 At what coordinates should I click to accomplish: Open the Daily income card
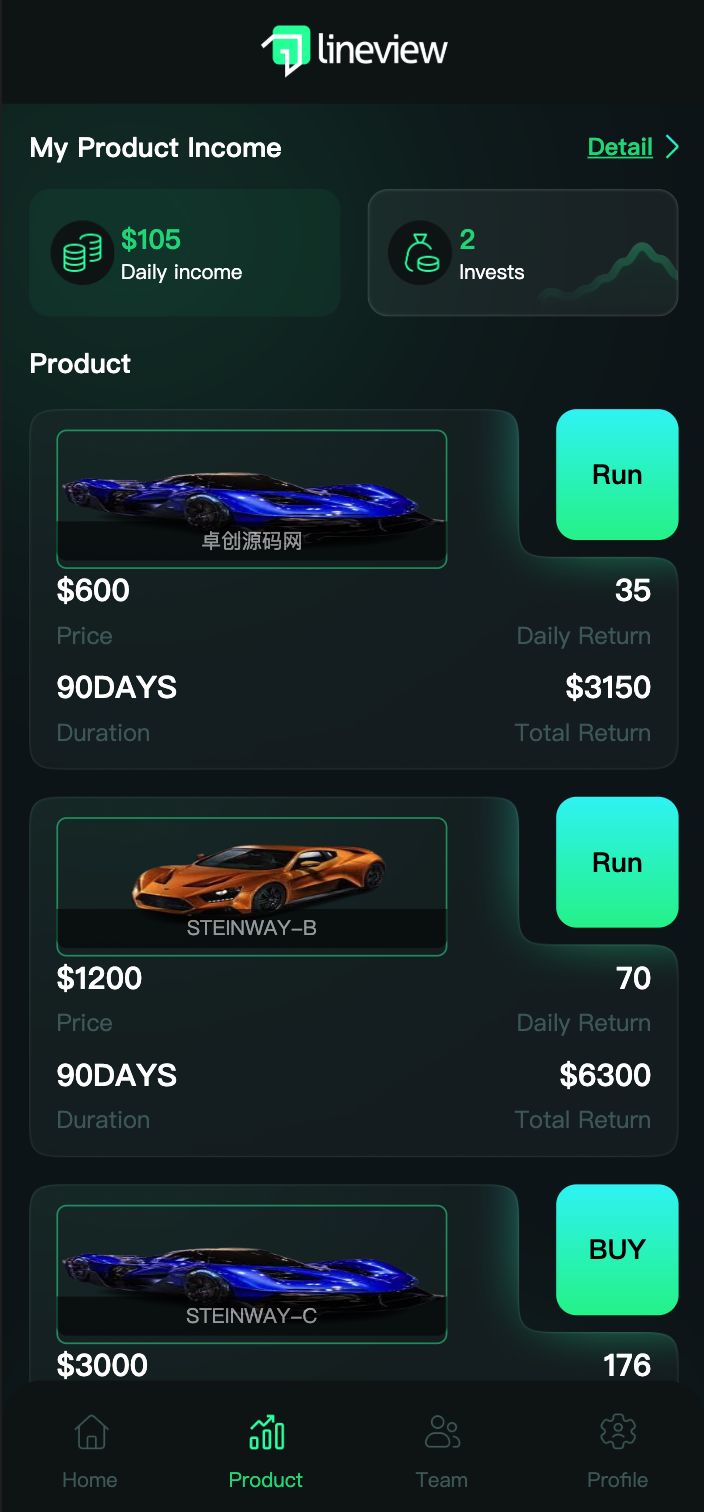[x=185, y=253]
